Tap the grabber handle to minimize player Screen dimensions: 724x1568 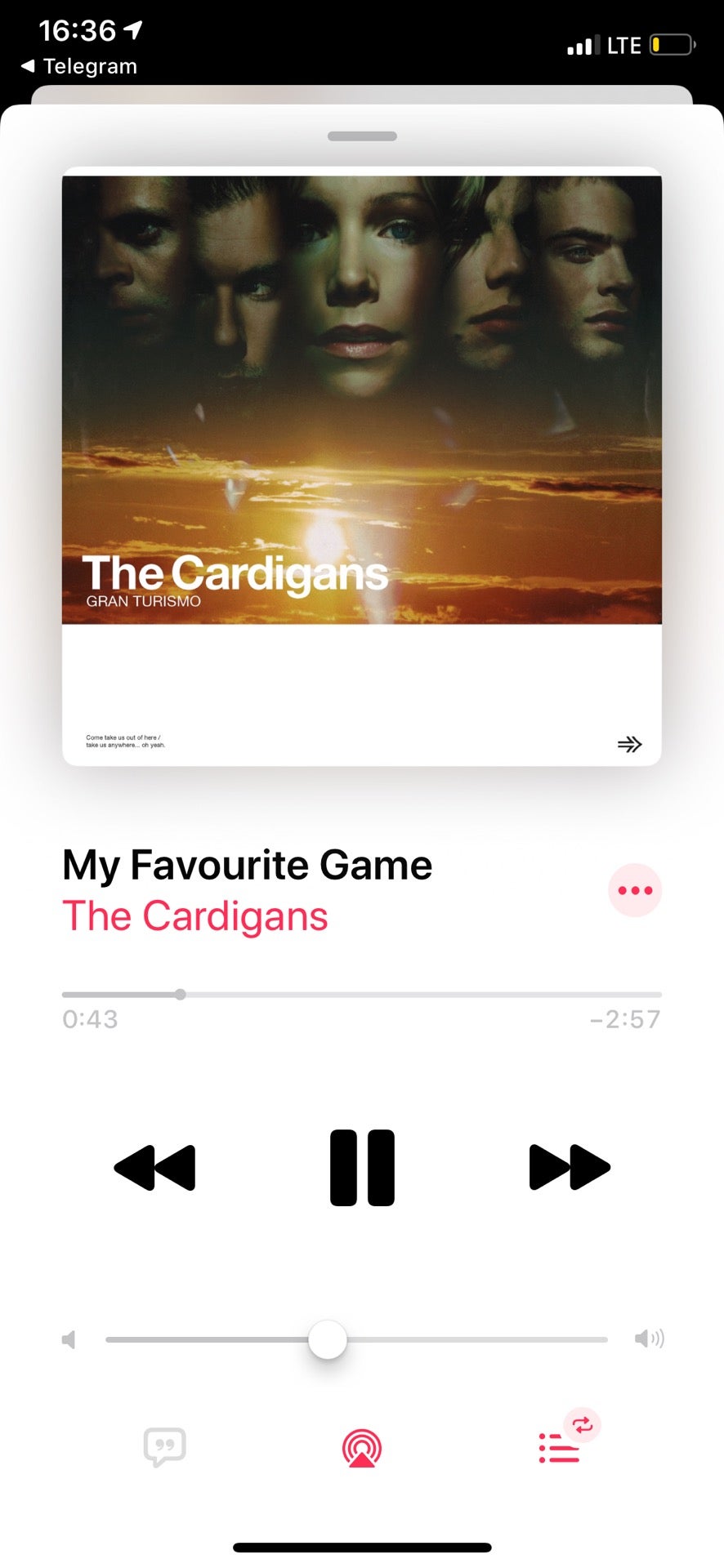pyautogui.click(x=362, y=136)
